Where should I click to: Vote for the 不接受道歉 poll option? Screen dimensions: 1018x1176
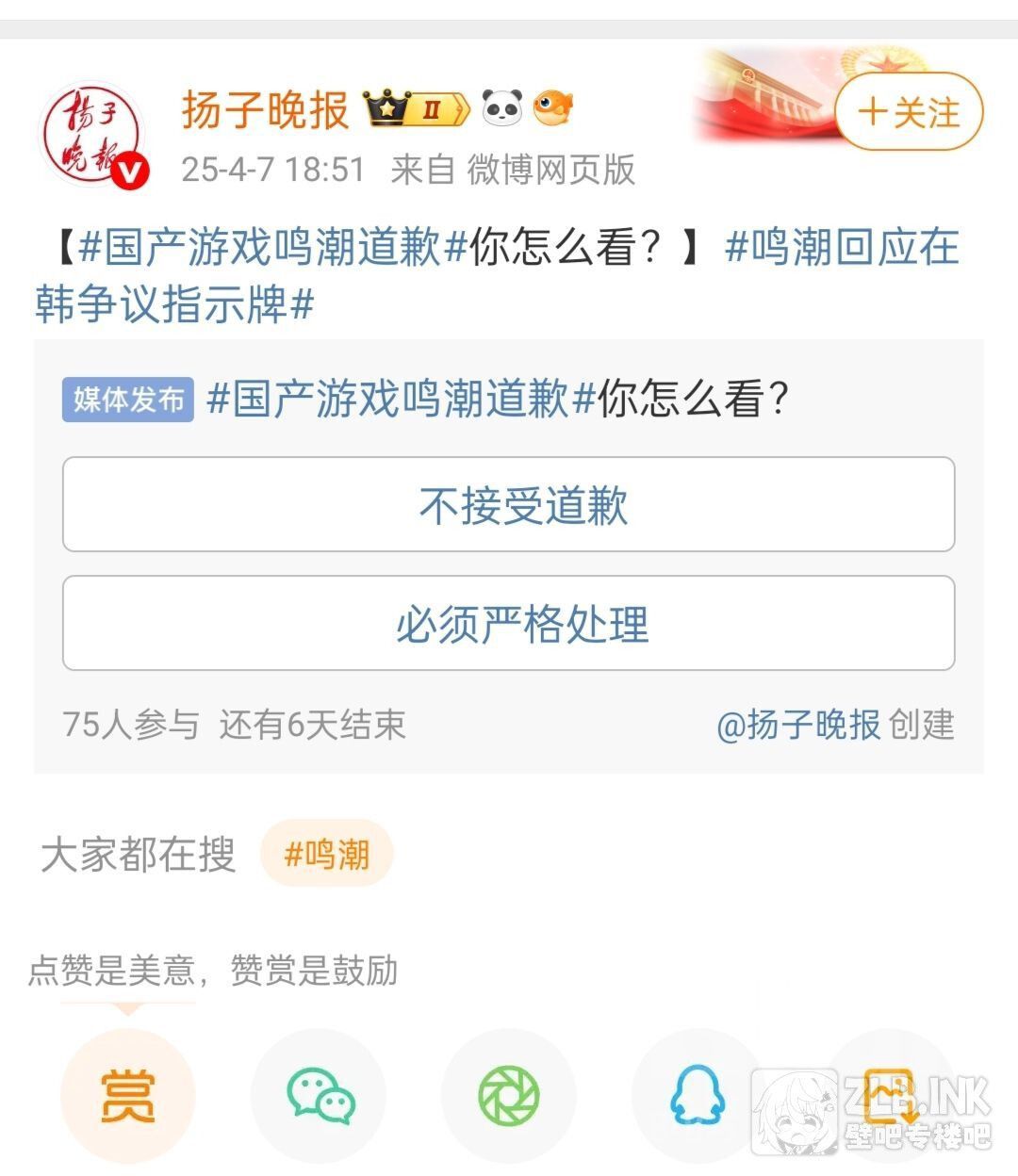pyautogui.click(x=507, y=505)
